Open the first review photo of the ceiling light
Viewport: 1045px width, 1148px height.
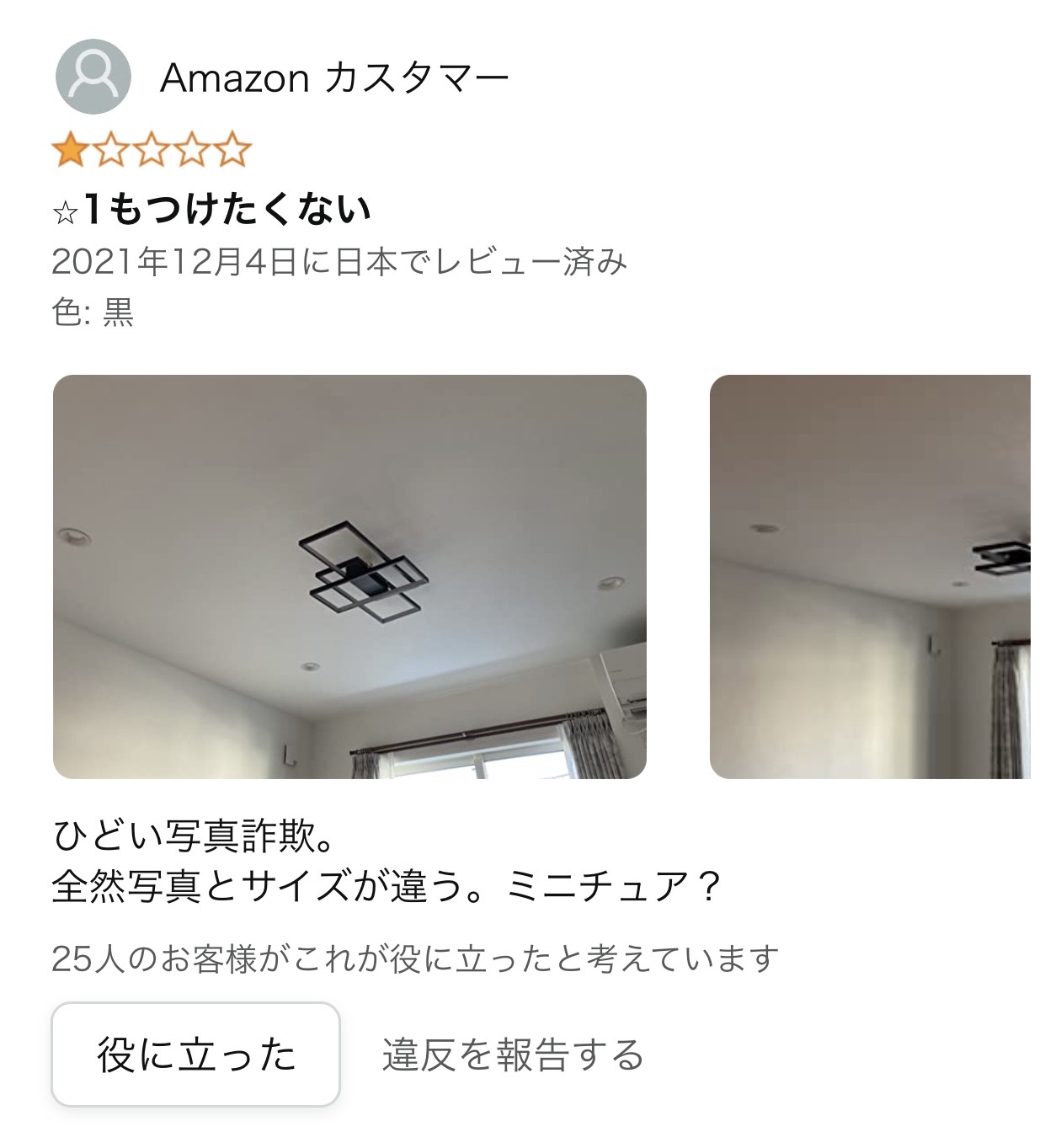tap(349, 576)
